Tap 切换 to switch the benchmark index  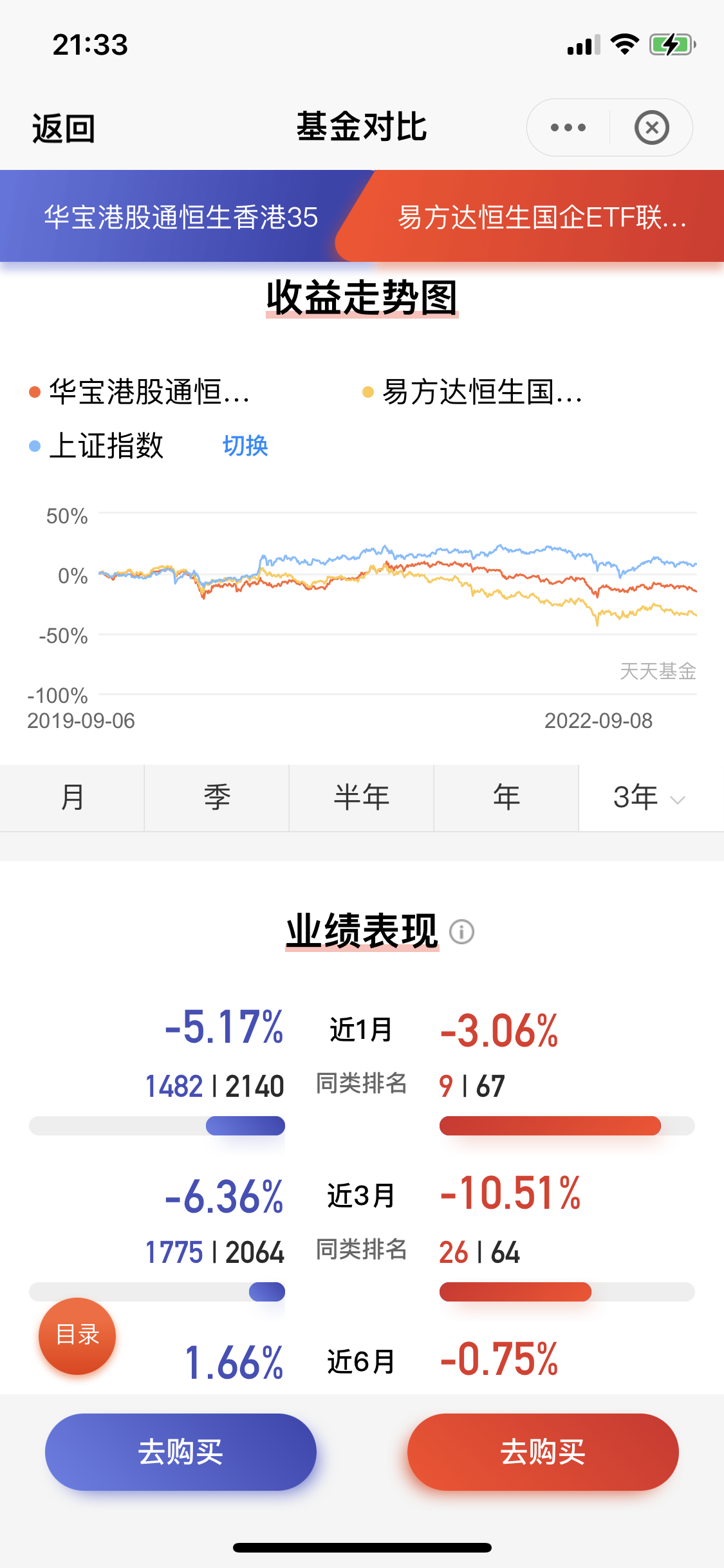(x=245, y=445)
